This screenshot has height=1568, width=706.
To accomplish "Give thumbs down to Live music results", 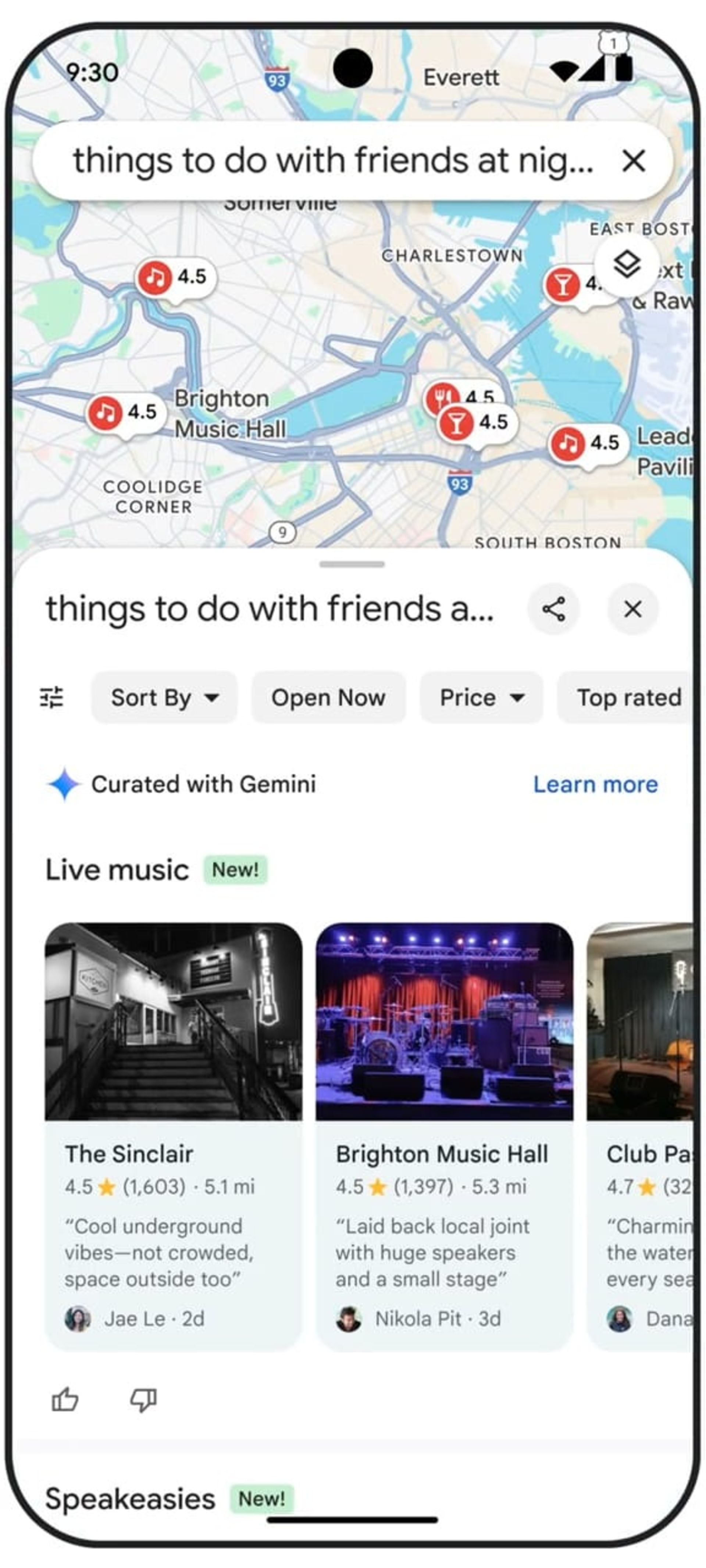I will [144, 1400].
